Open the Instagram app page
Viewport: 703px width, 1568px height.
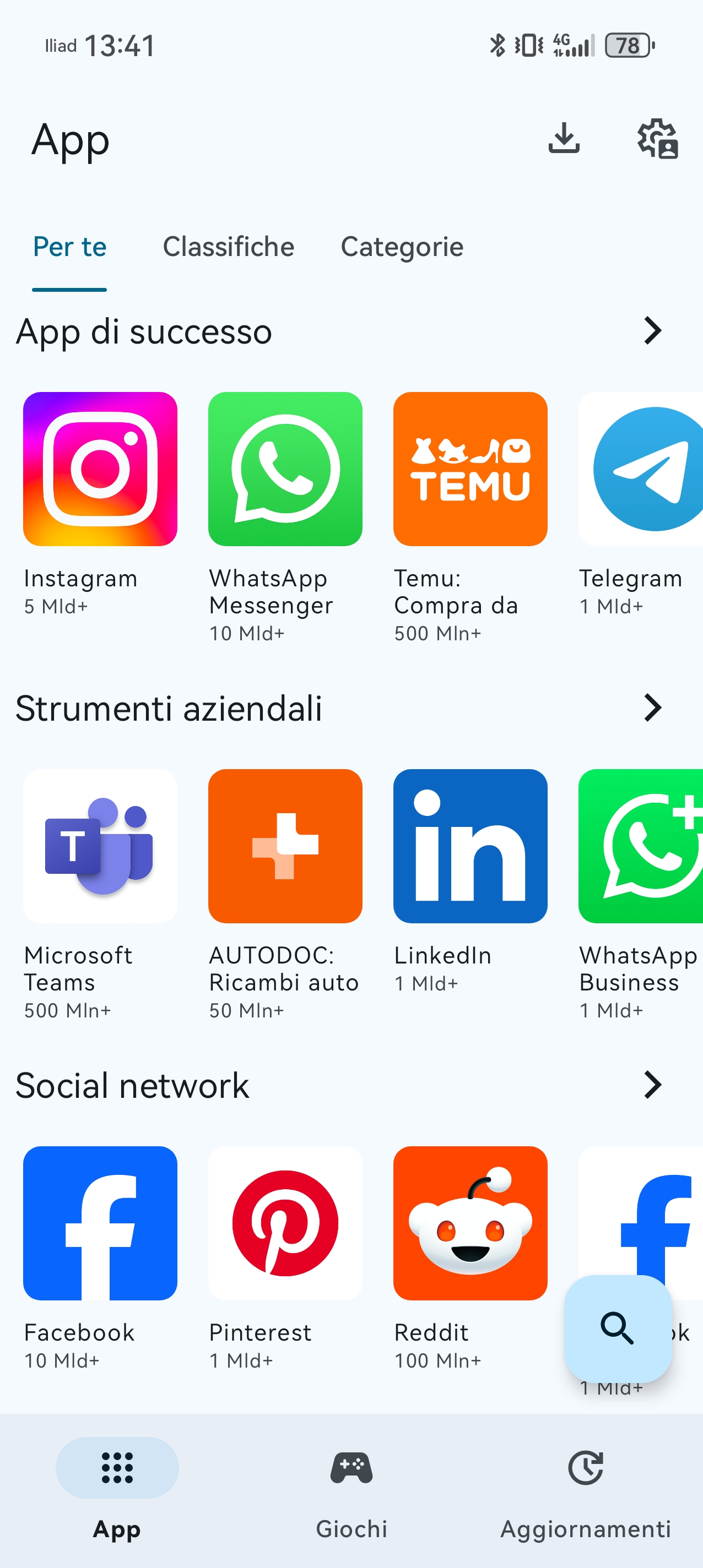coord(100,469)
